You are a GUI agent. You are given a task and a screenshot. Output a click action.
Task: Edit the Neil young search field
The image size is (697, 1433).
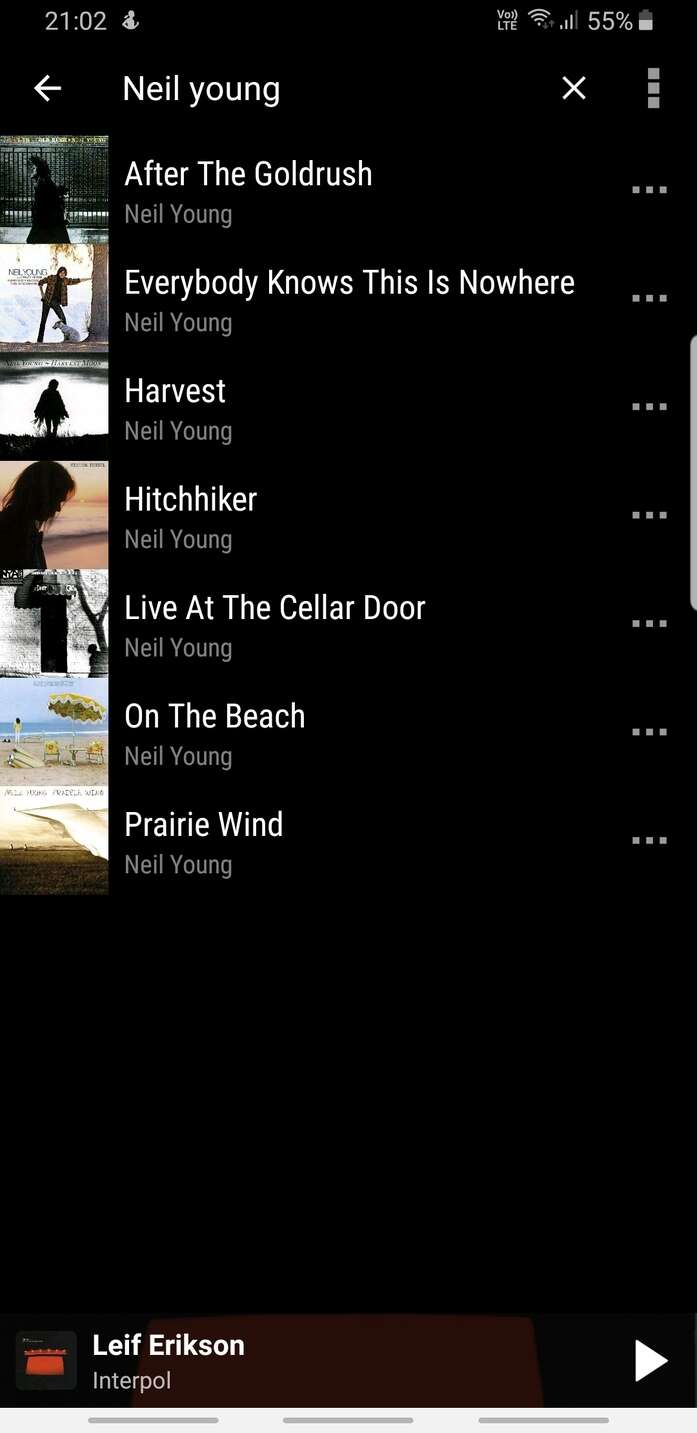click(300, 89)
